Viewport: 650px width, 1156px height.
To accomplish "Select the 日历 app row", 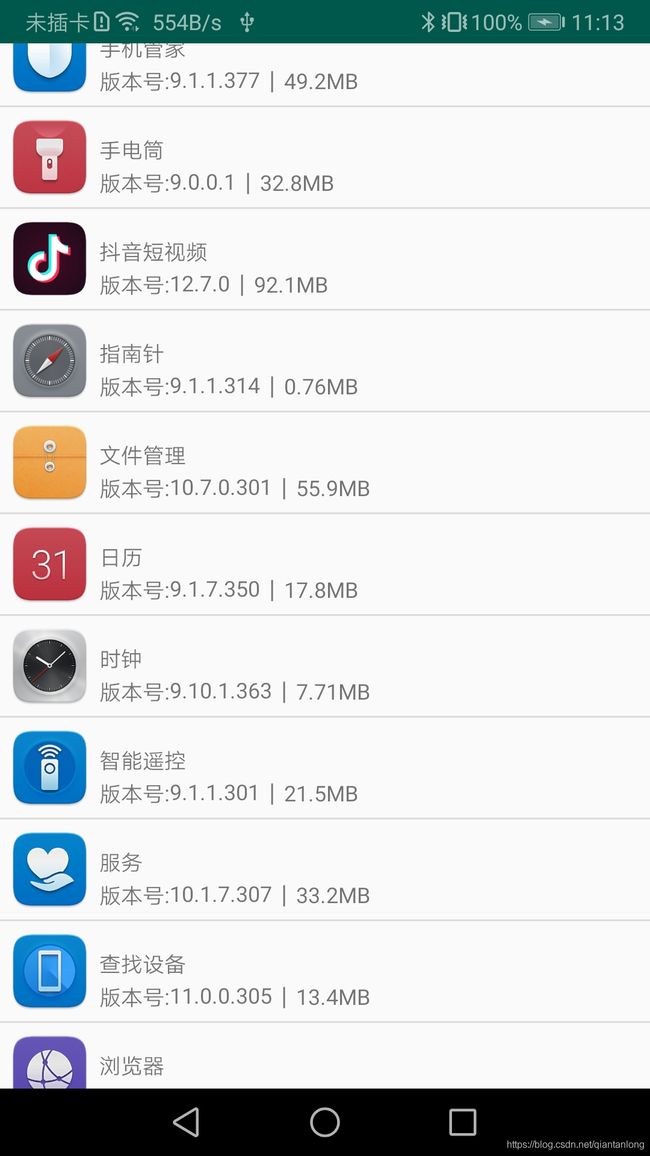I will [x=325, y=565].
